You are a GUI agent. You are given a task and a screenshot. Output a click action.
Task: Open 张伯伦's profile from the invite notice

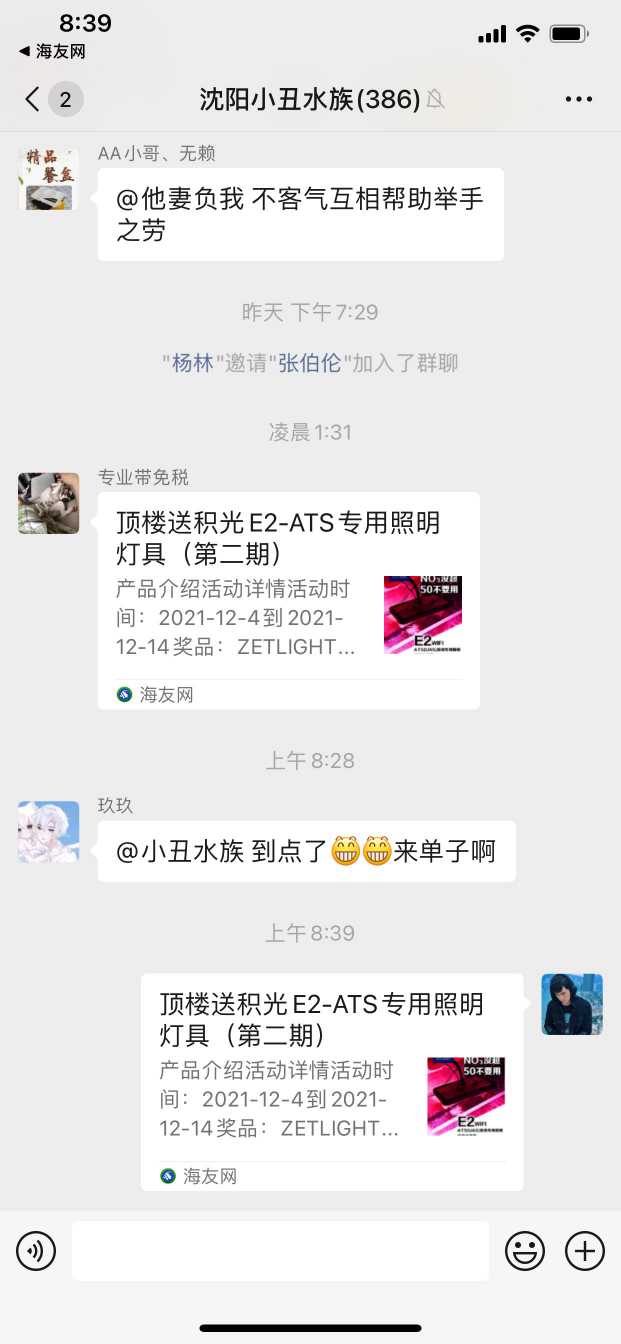309,363
